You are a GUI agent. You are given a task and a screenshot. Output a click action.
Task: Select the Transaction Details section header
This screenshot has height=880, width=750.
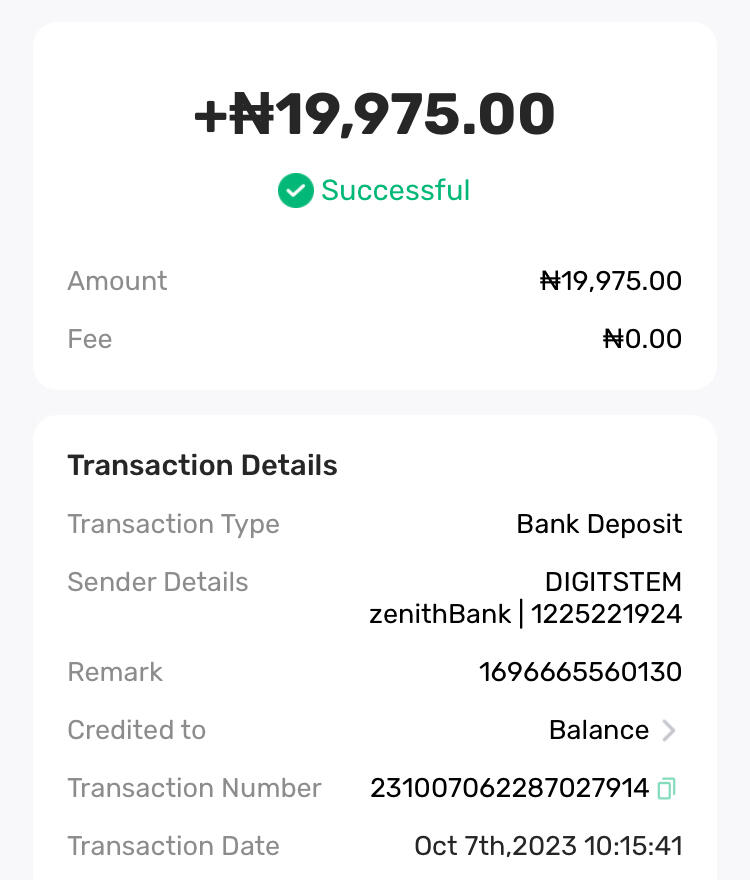coord(202,465)
